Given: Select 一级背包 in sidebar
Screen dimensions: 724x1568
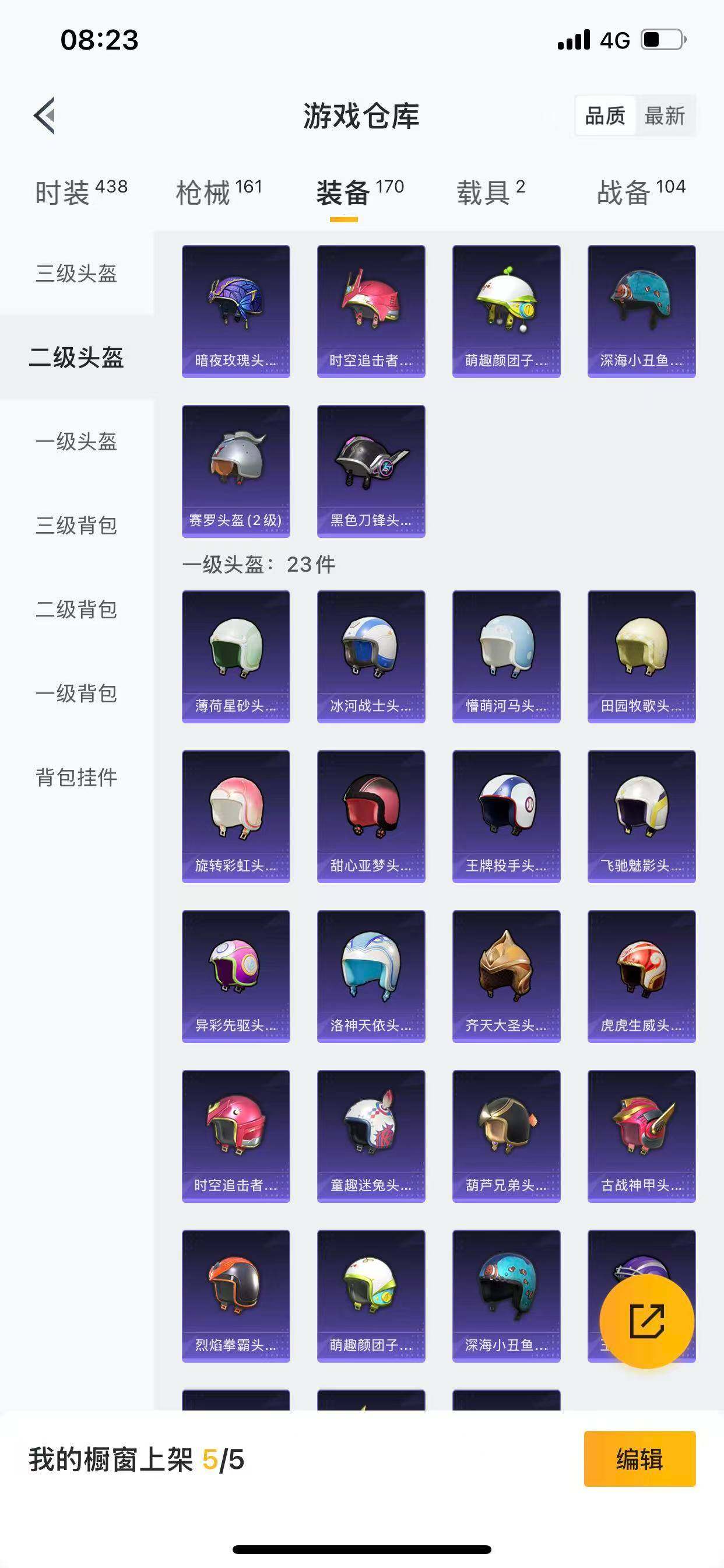Looking at the screenshot, I should (x=76, y=694).
